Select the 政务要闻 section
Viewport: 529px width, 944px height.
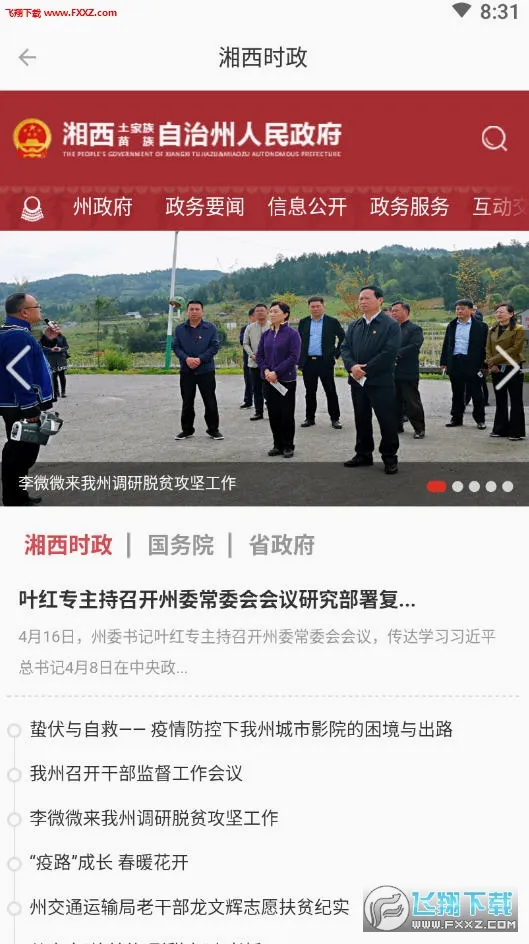click(x=205, y=207)
